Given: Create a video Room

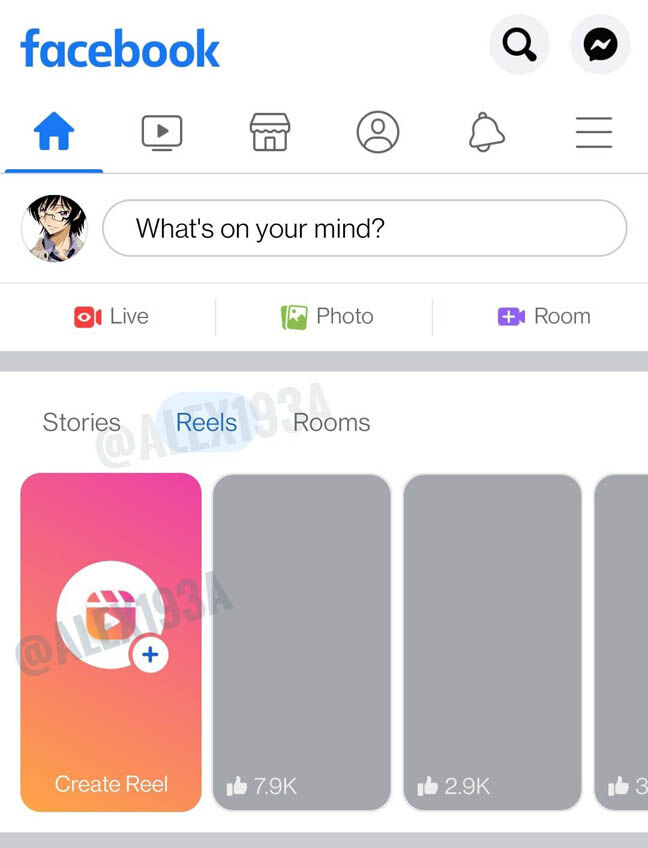Looking at the screenshot, I should click(544, 317).
